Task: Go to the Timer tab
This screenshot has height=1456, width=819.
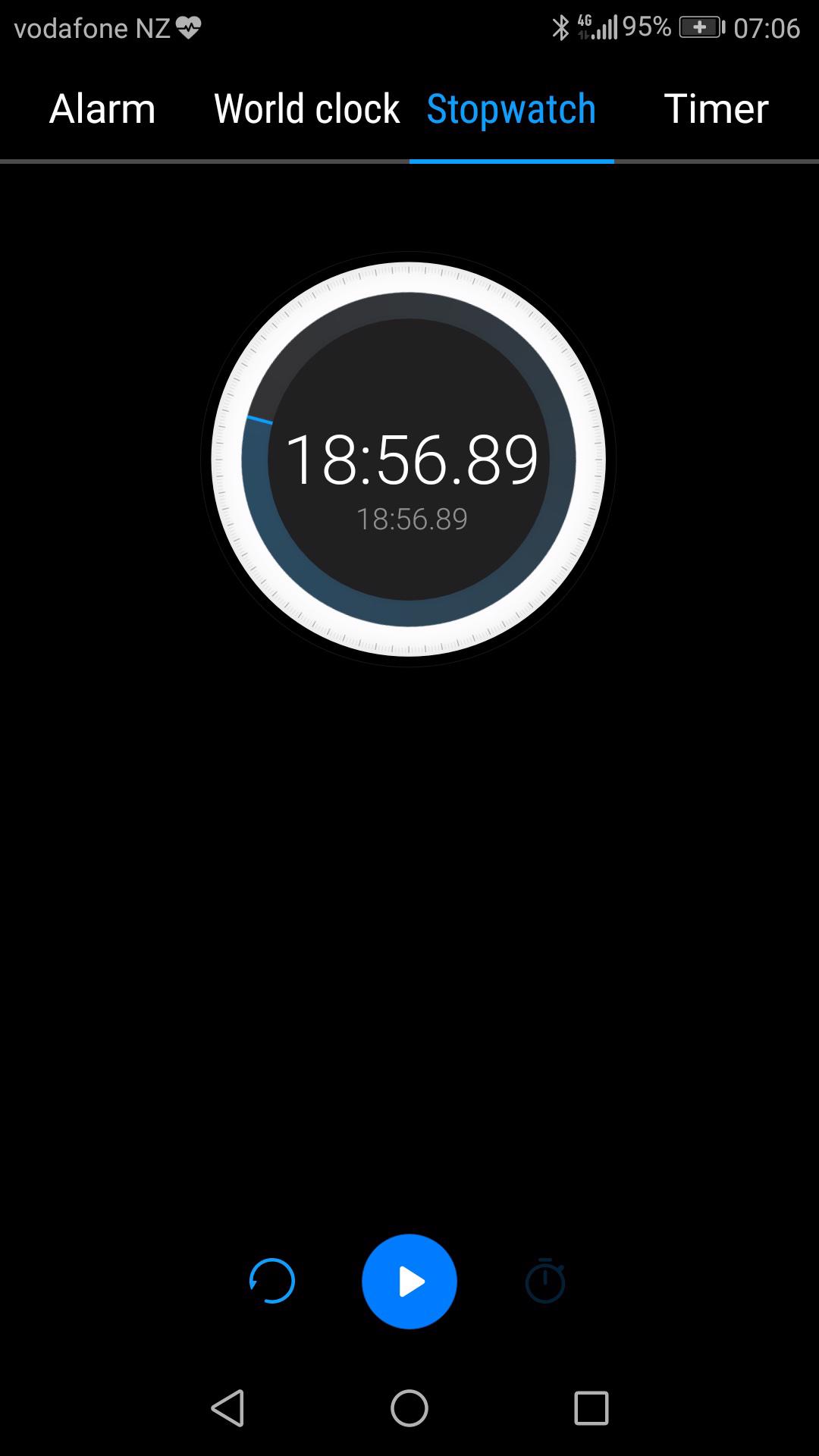Action: click(x=716, y=108)
